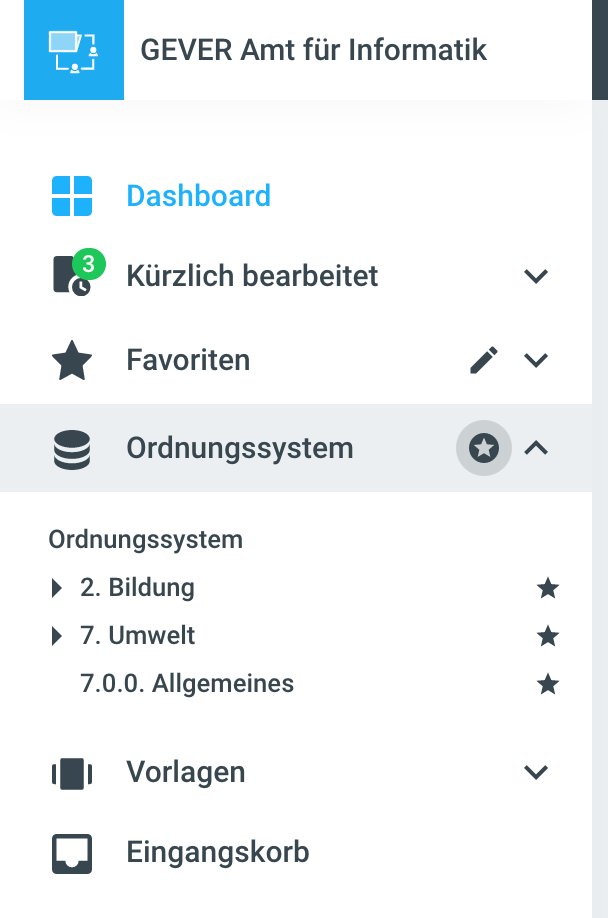
Task: Expand the Favoriten section
Action: point(536,360)
